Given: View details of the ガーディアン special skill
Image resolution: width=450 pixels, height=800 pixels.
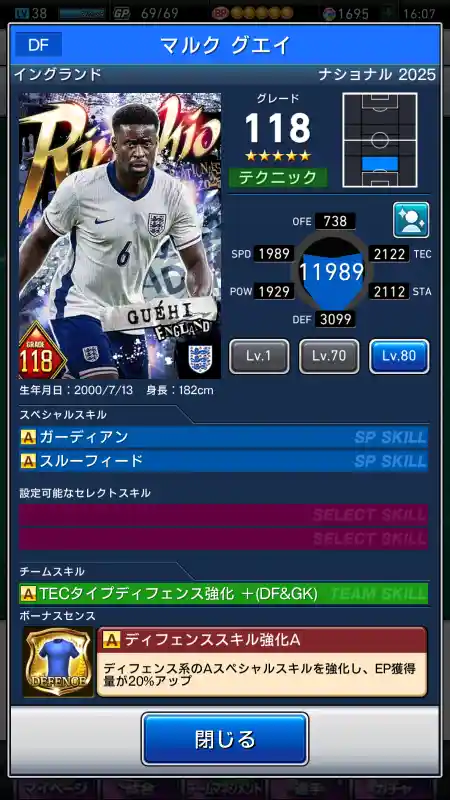Looking at the screenshot, I should [223, 437].
